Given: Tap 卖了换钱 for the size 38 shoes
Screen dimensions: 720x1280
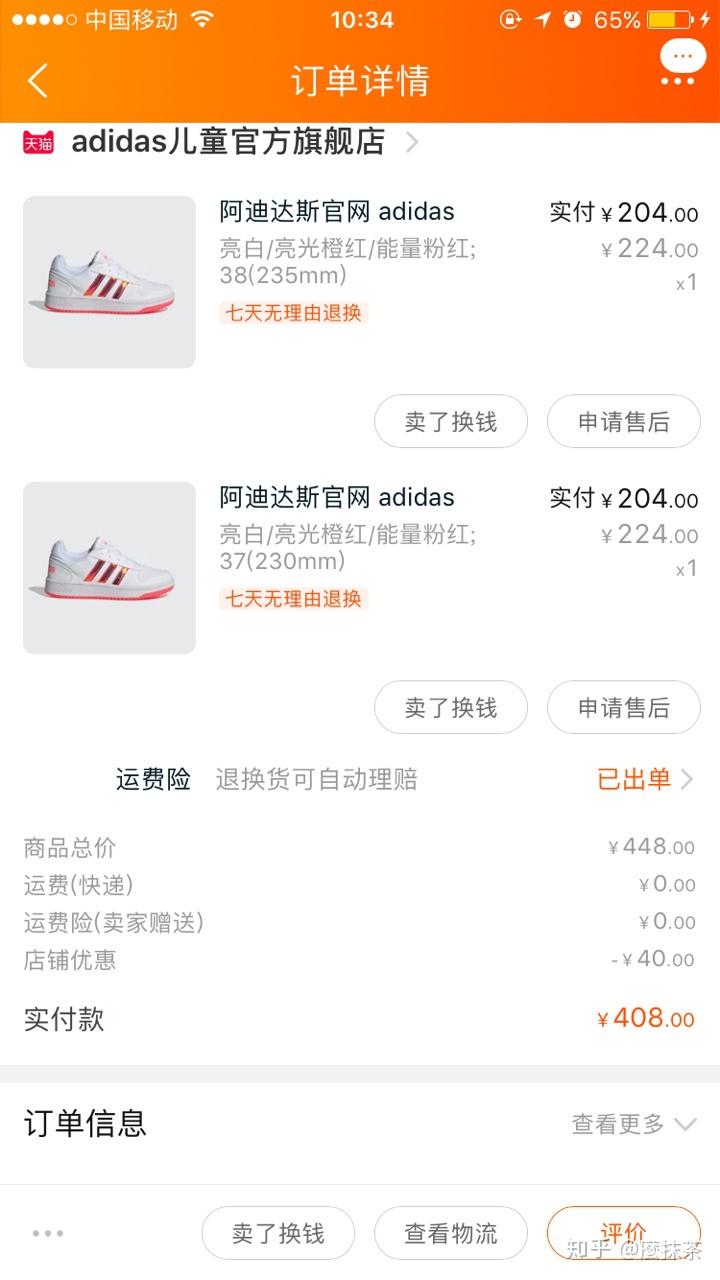Looking at the screenshot, I should coord(450,422).
